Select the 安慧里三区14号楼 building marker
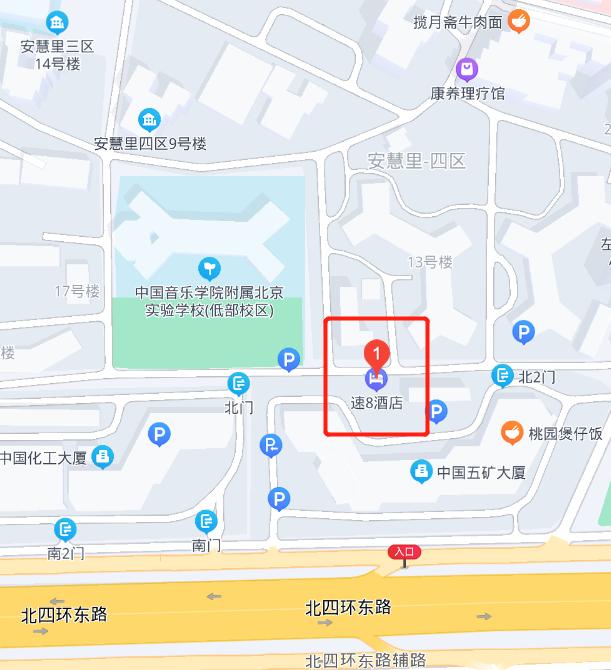Image resolution: width=611 pixels, height=670 pixels. 57,21
